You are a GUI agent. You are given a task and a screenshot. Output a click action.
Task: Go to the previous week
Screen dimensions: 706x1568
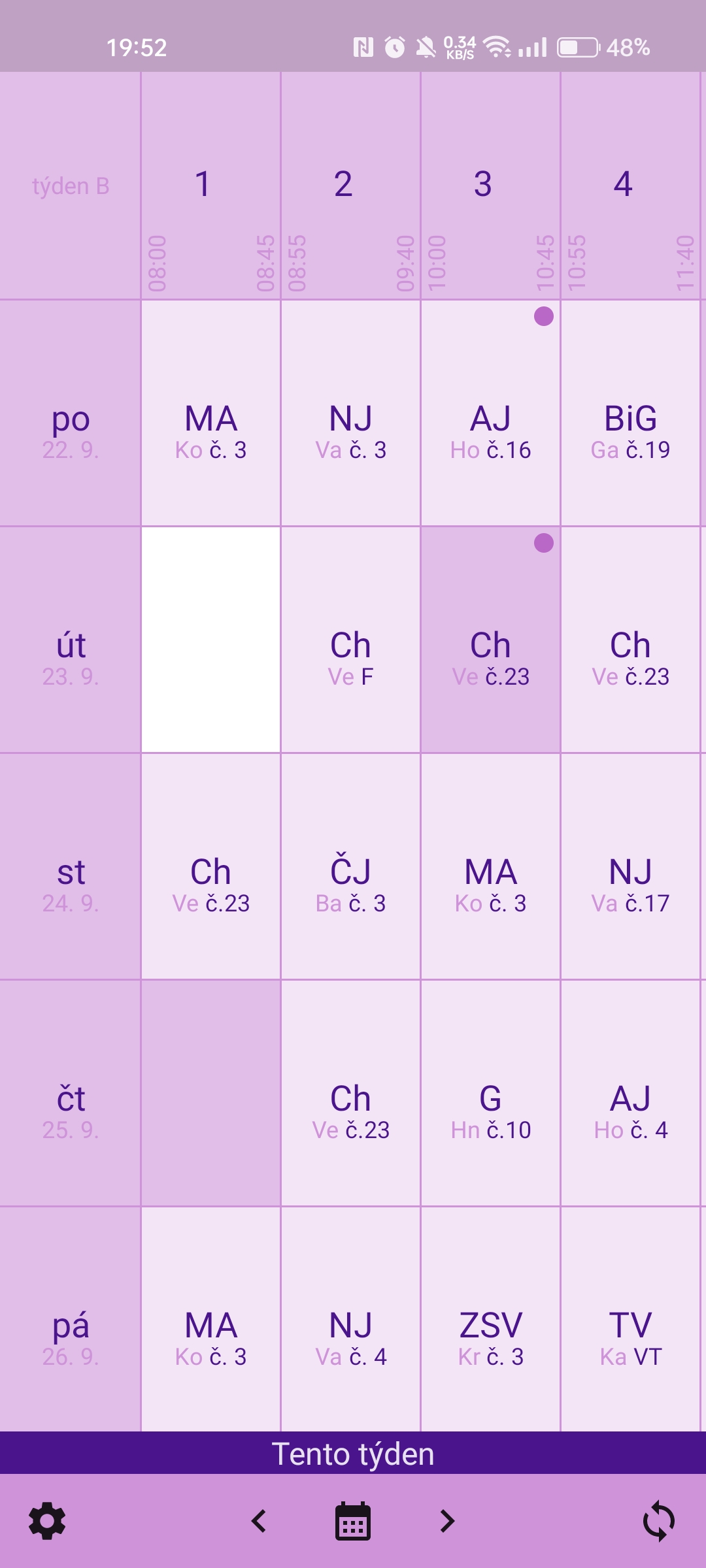pos(259,1521)
